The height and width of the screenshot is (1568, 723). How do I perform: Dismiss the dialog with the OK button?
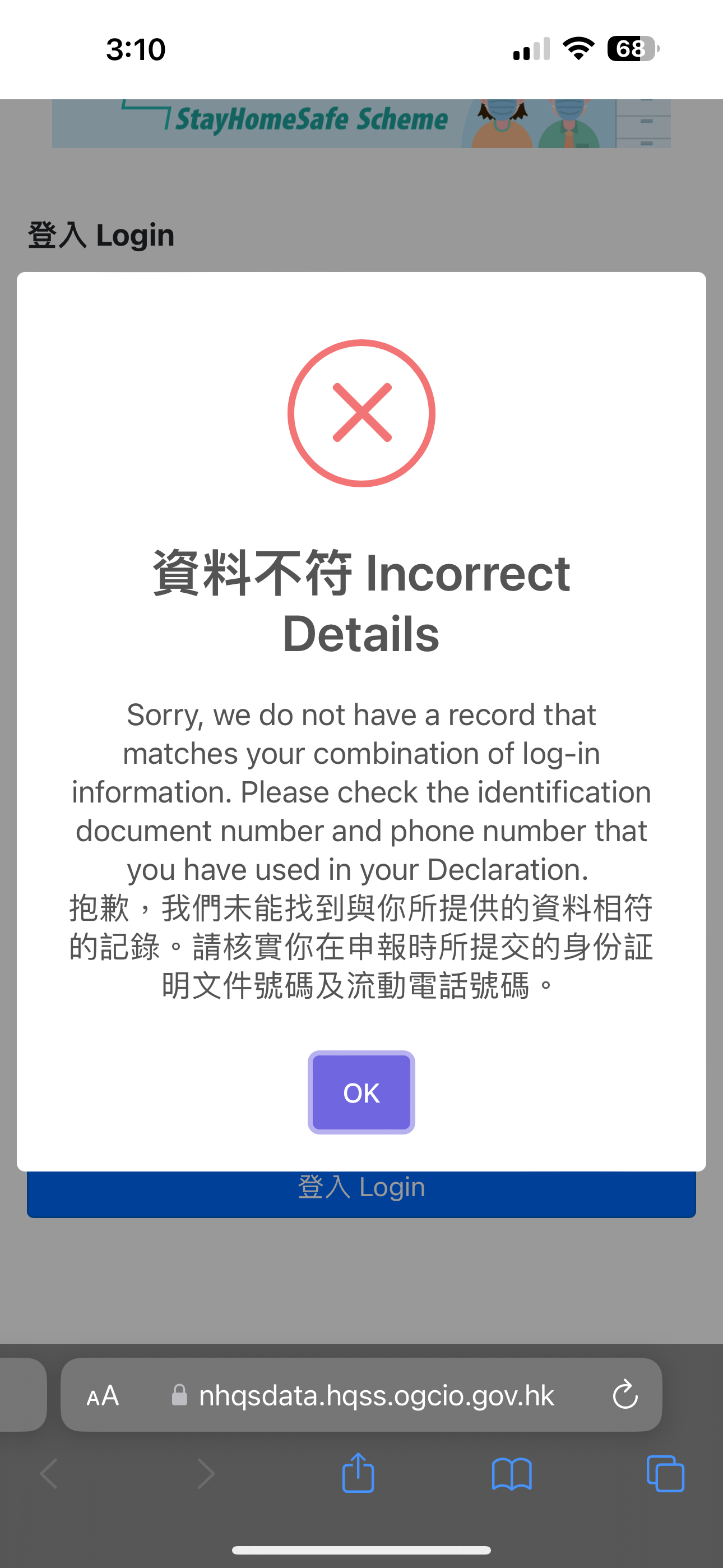coord(361,1092)
